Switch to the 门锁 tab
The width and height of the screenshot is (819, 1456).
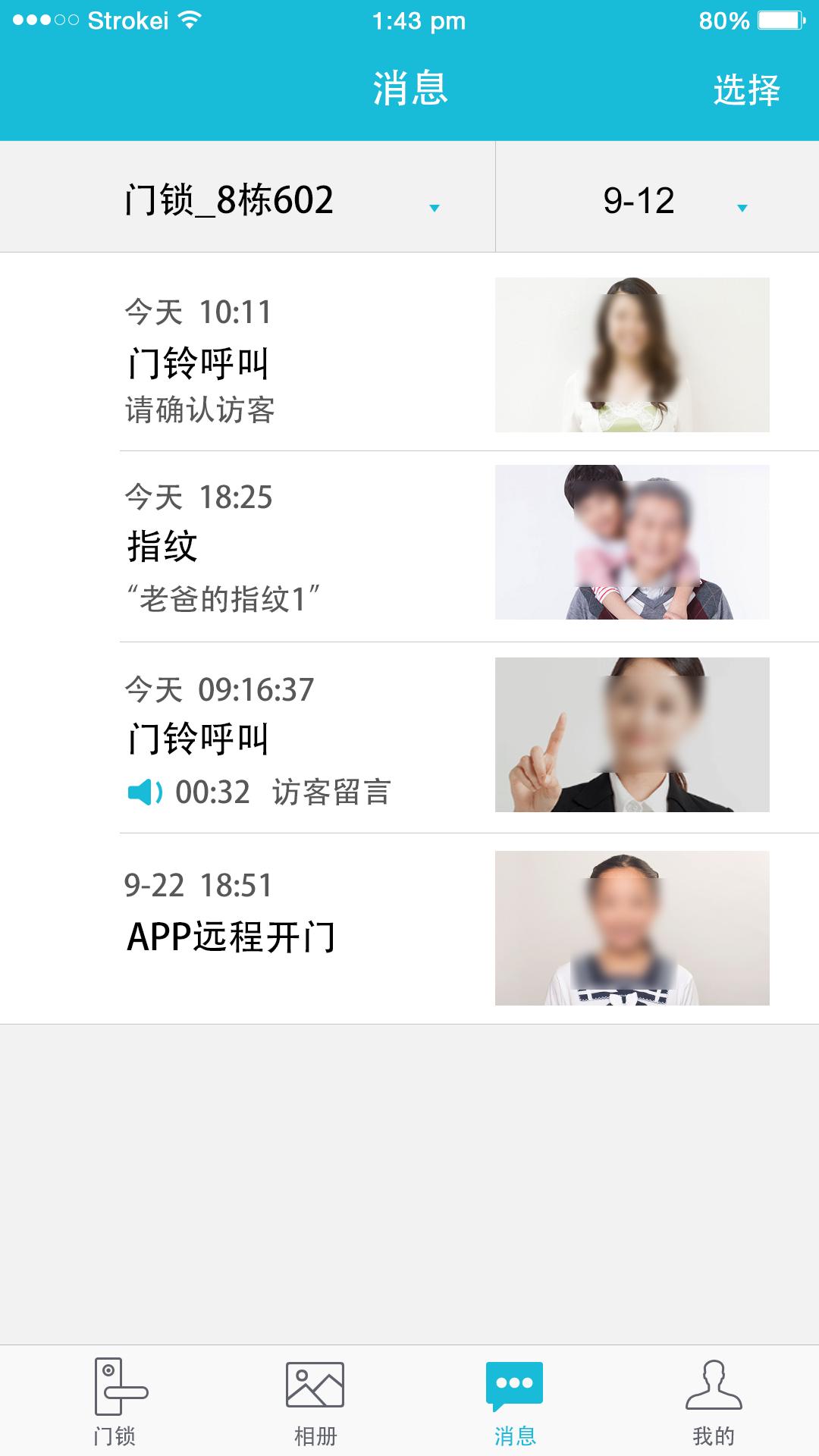(115, 1400)
